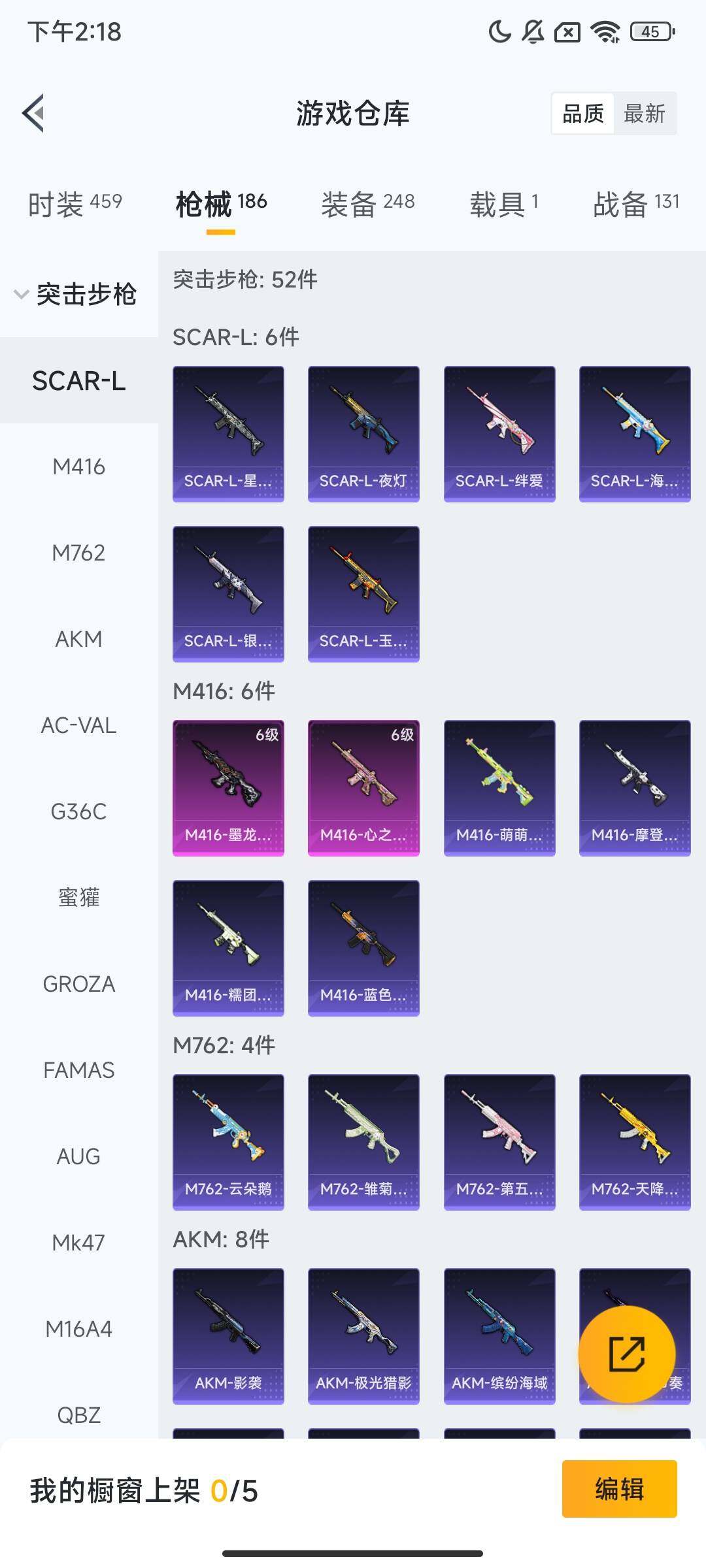Open the SCAR-L-夜灯 skin

point(363,434)
